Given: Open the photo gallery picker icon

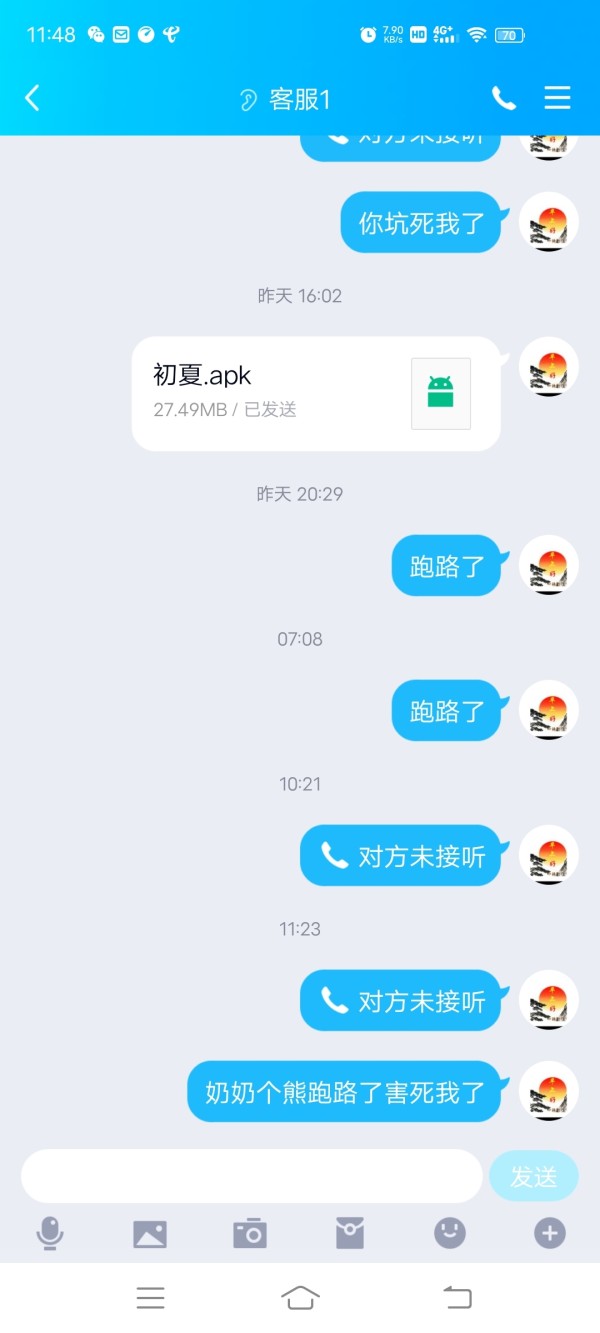Looking at the screenshot, I should pos(150,1234).
